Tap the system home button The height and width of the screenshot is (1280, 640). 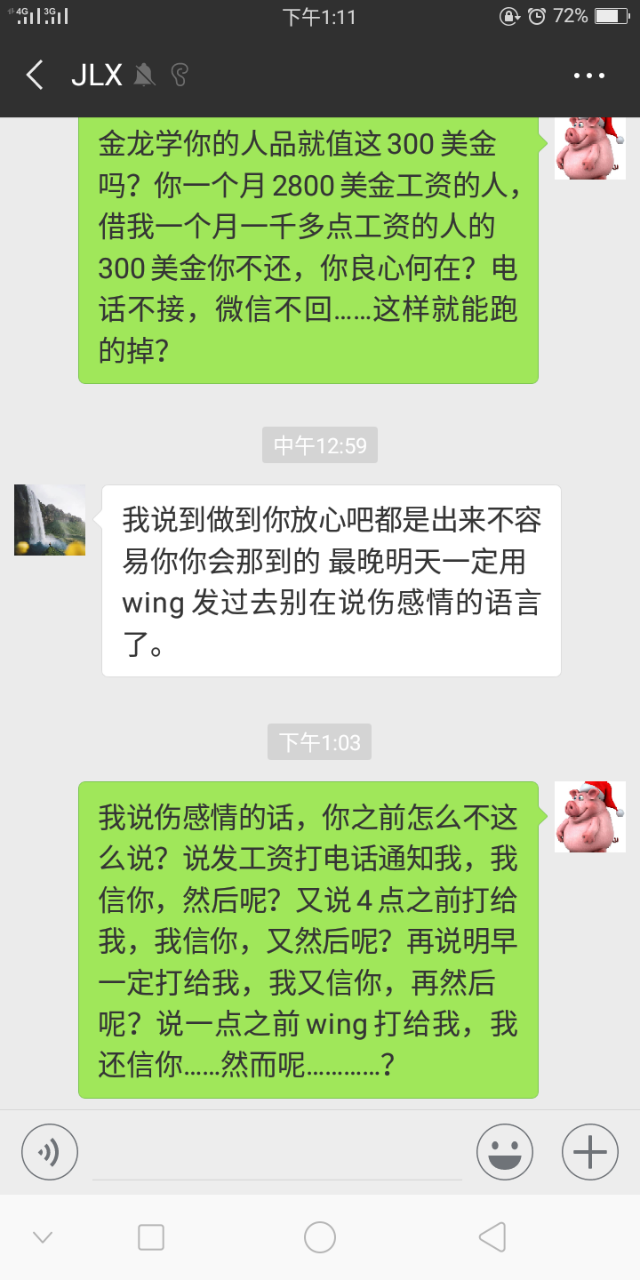(x=320, y=1237)
